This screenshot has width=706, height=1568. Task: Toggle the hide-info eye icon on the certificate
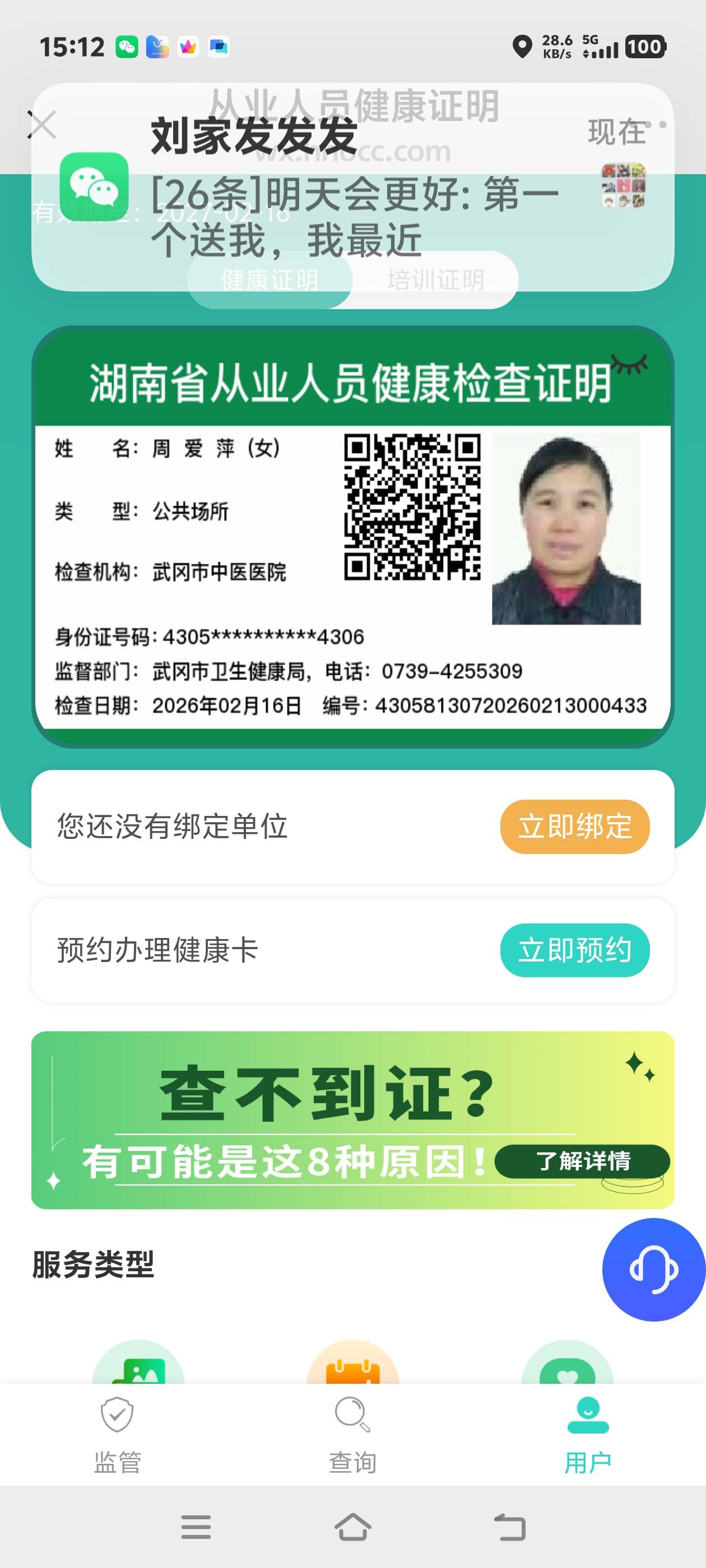pos(629,364)
